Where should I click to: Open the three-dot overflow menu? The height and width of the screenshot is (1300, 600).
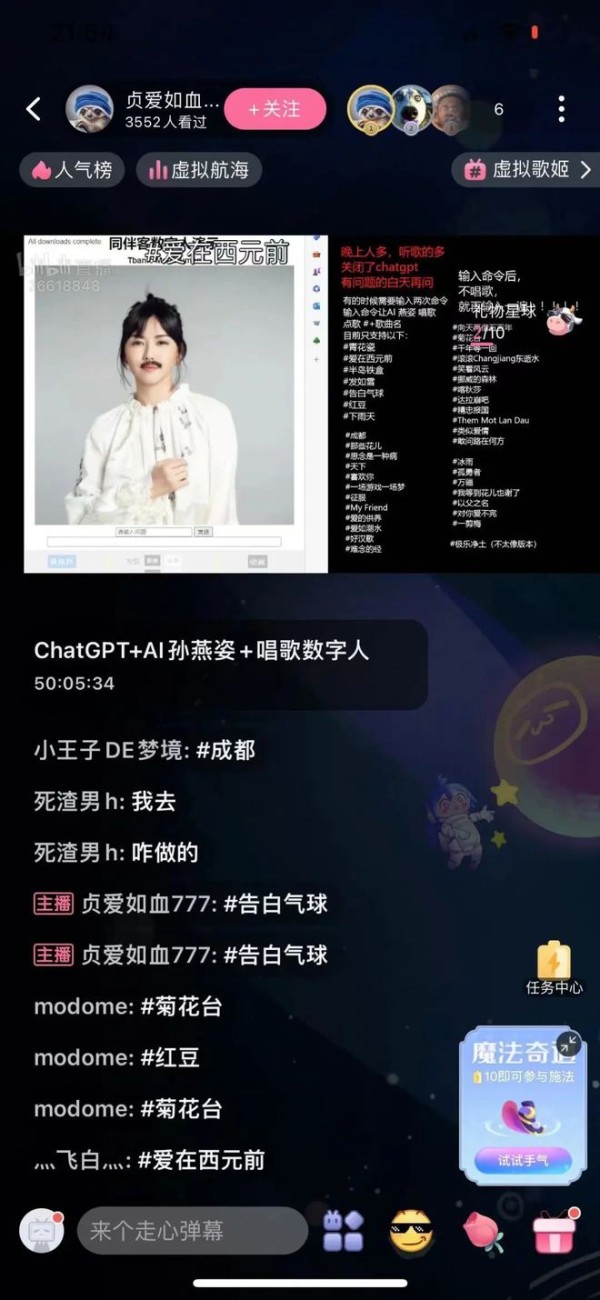coord(562,109)
